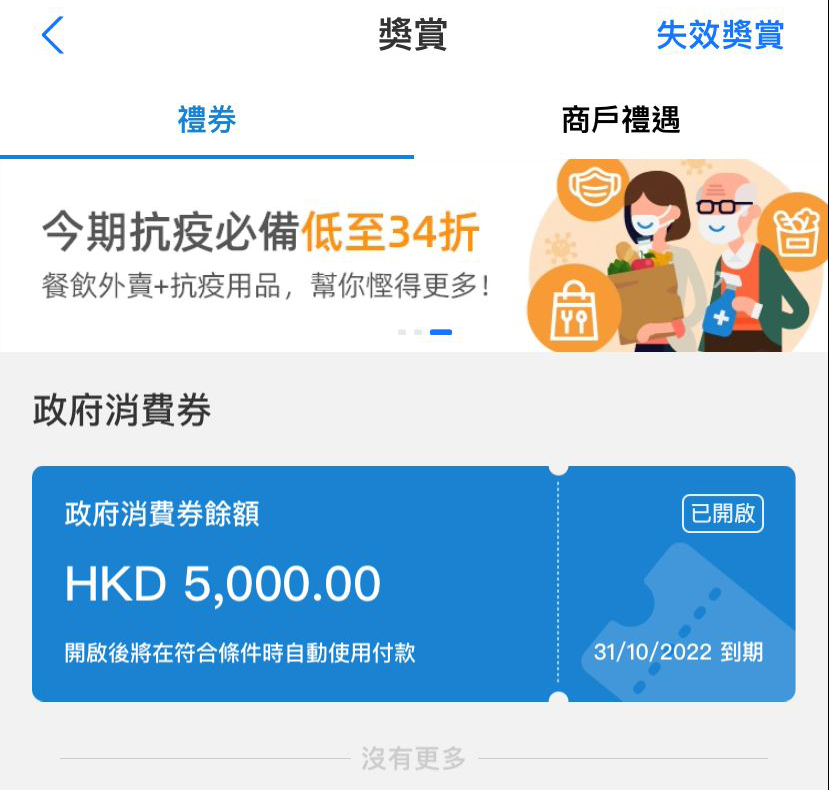Go back using the top-left arrow
The height and width of the screenshot is (790, 829).
pyautogui.click(x=52, y=36)
